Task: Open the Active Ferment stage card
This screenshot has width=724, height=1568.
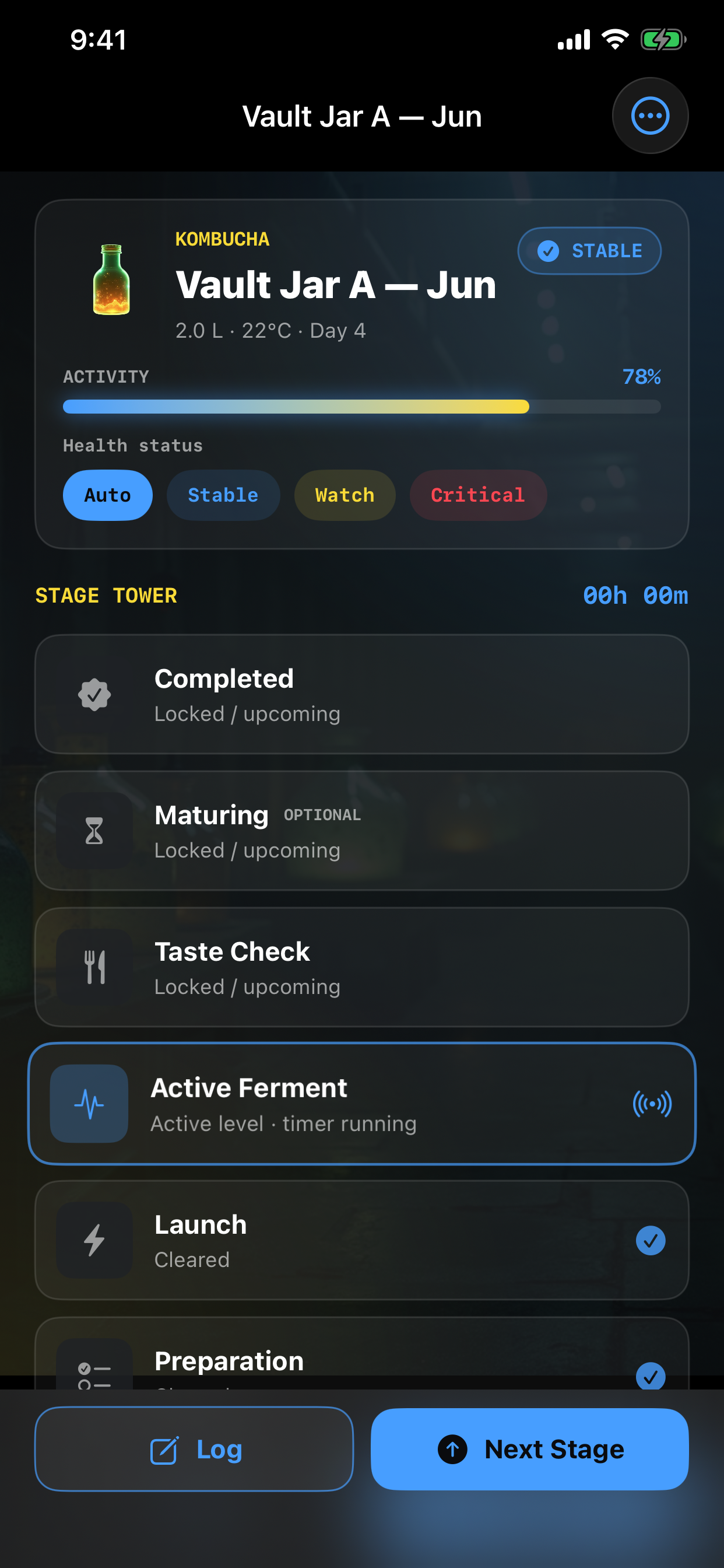Action: [362, 1104]
